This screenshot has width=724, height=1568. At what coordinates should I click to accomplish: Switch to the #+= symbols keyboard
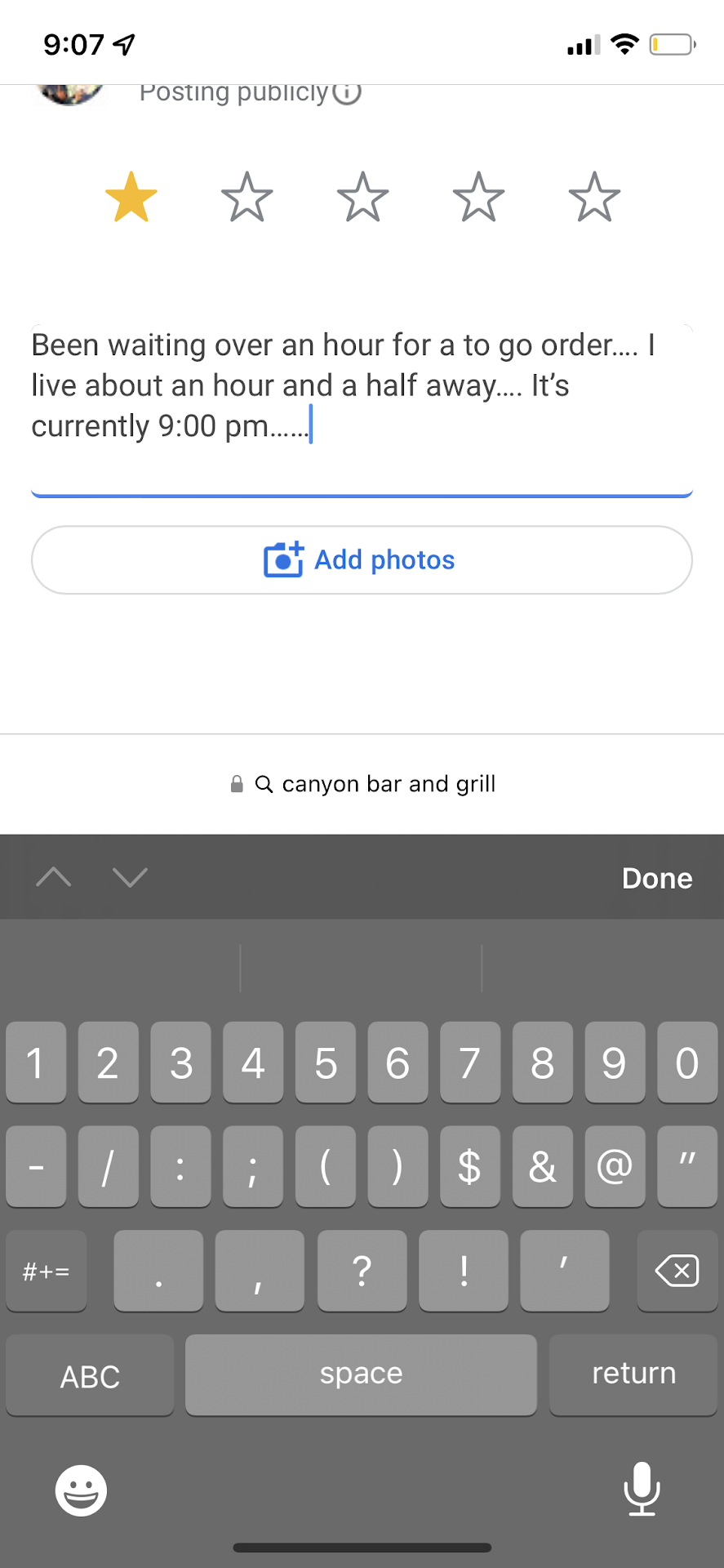pyautogui.click(x=46, y=1271)
